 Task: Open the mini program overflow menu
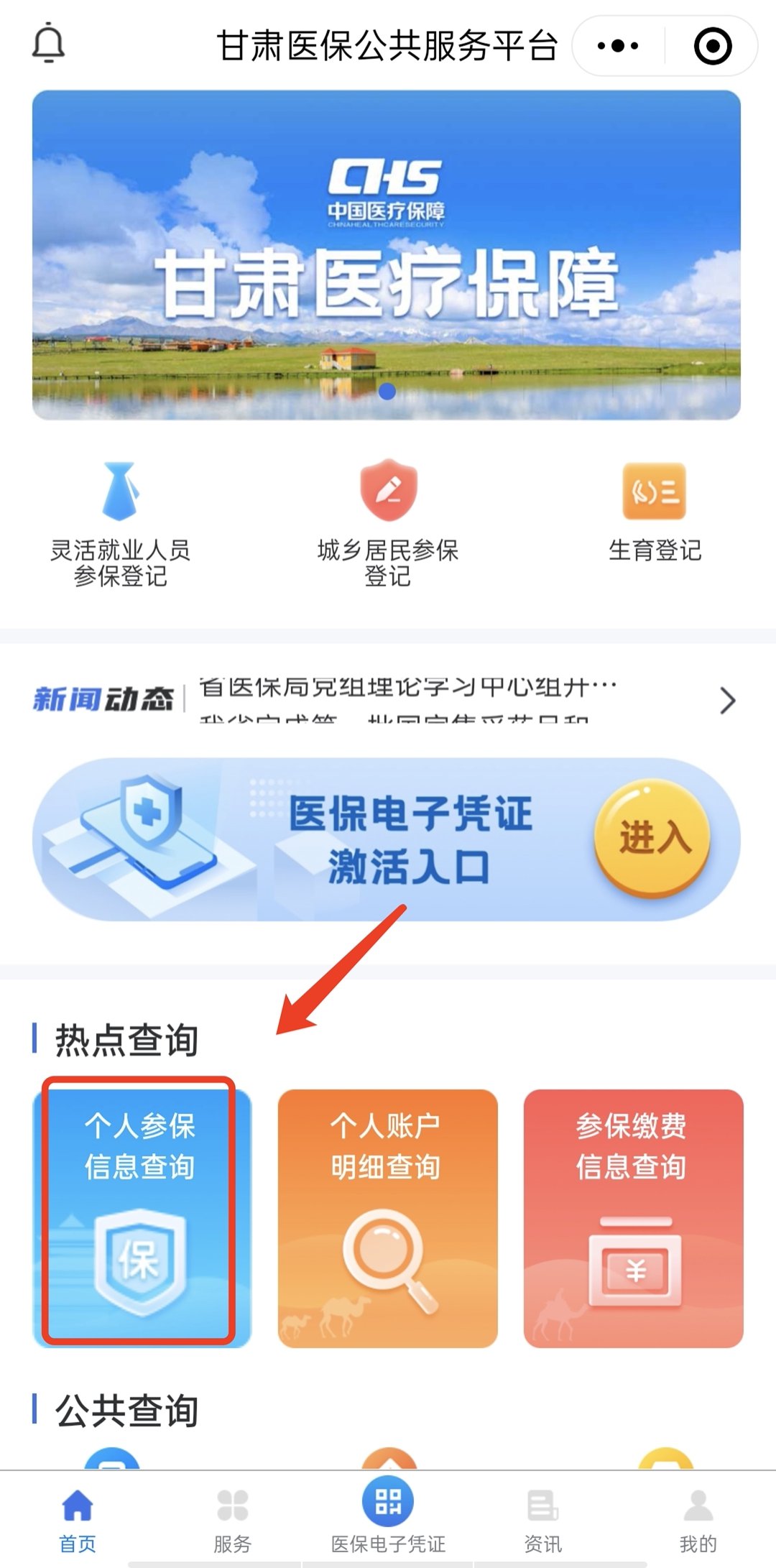click(x=618, y=46)
